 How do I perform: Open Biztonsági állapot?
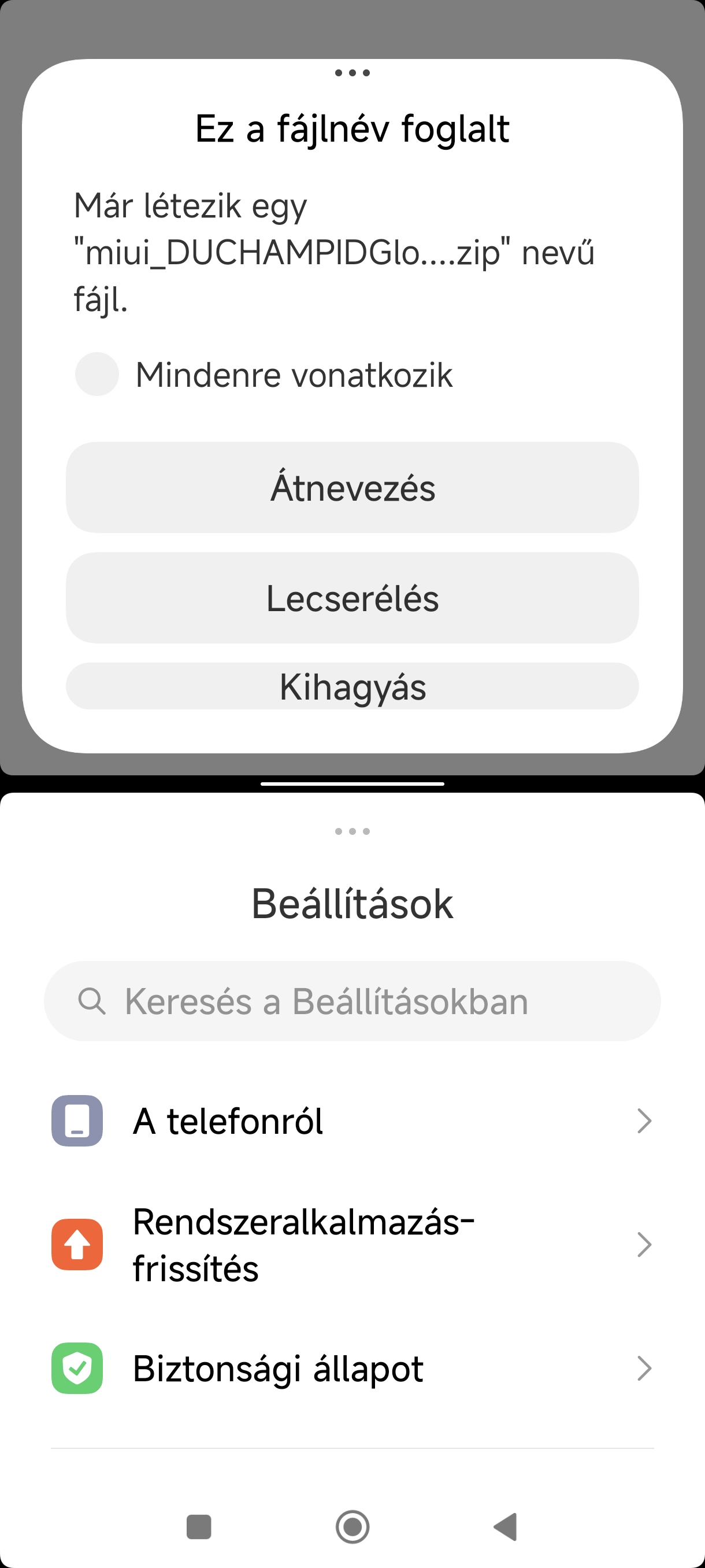pyautogui.click(x=352, y=1369)
